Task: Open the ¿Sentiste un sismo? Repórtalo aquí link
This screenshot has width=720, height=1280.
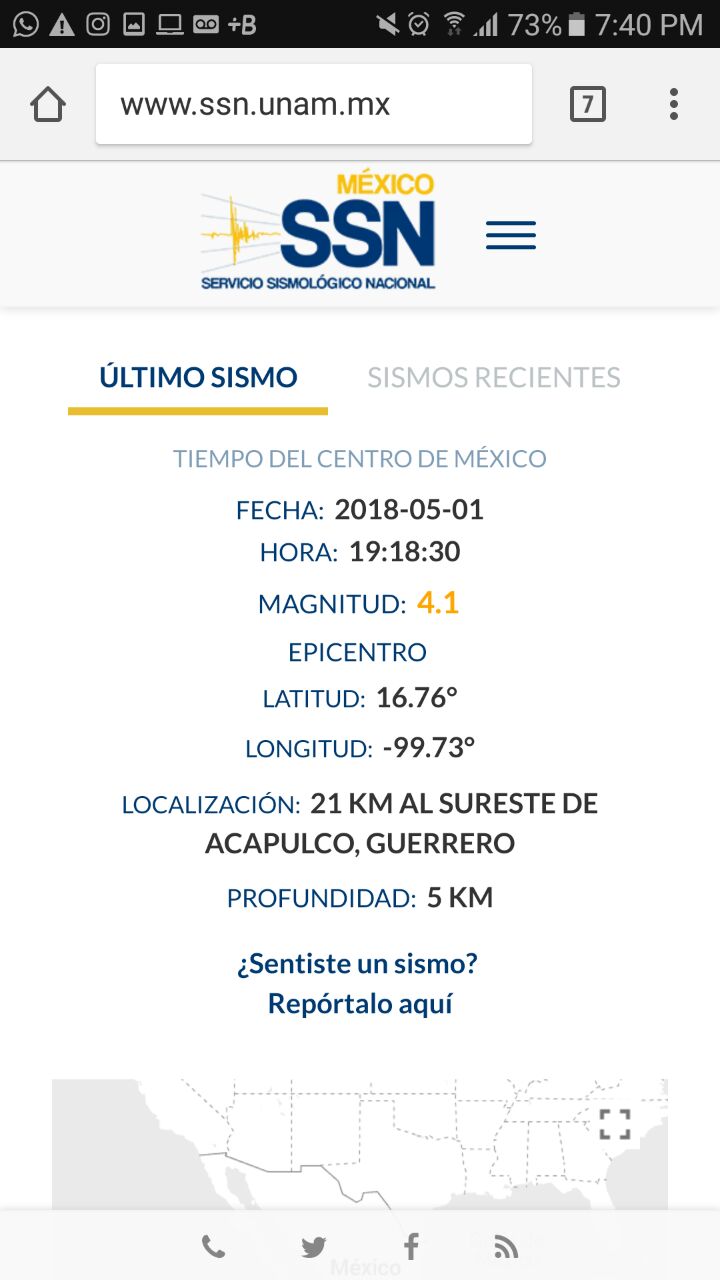Action: (x=358, y=984)
